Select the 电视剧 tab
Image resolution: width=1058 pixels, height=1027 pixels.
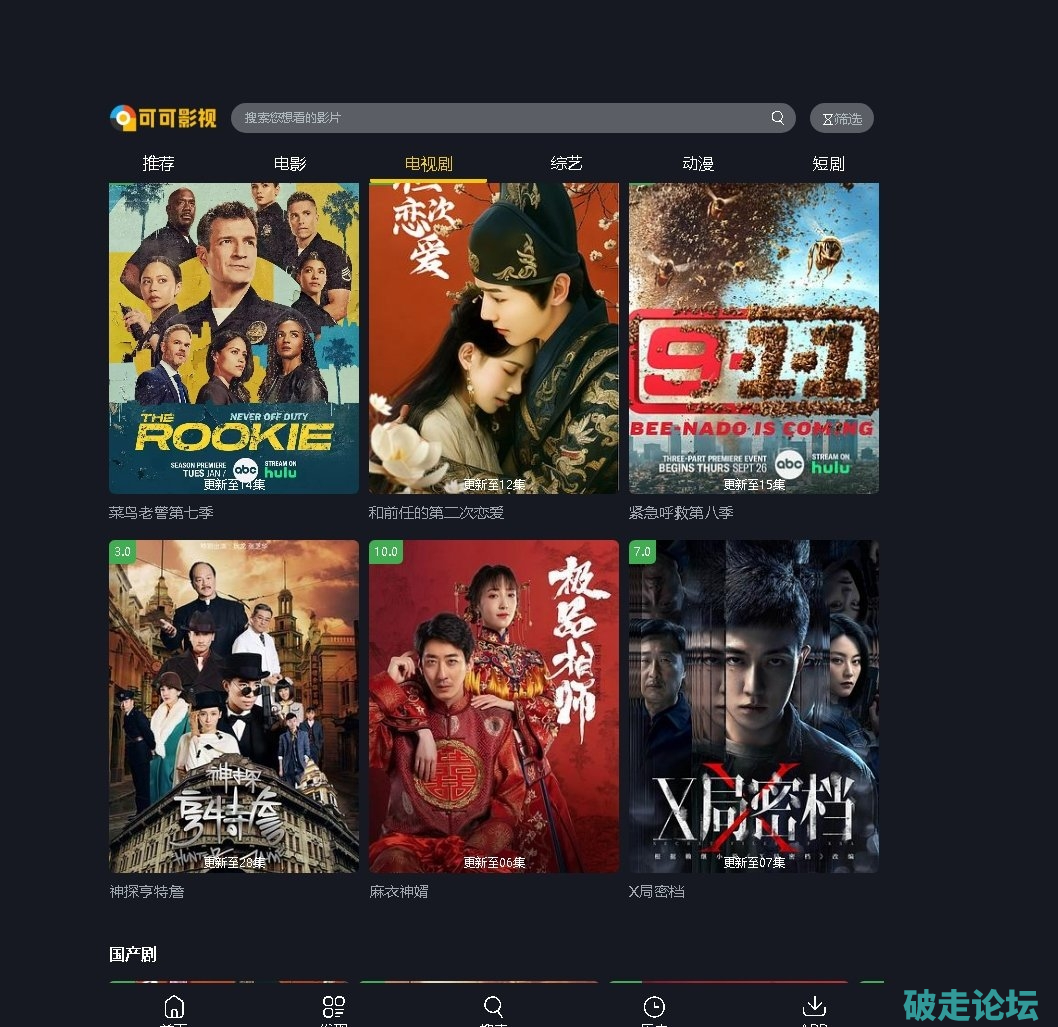[x=428, y=163]
